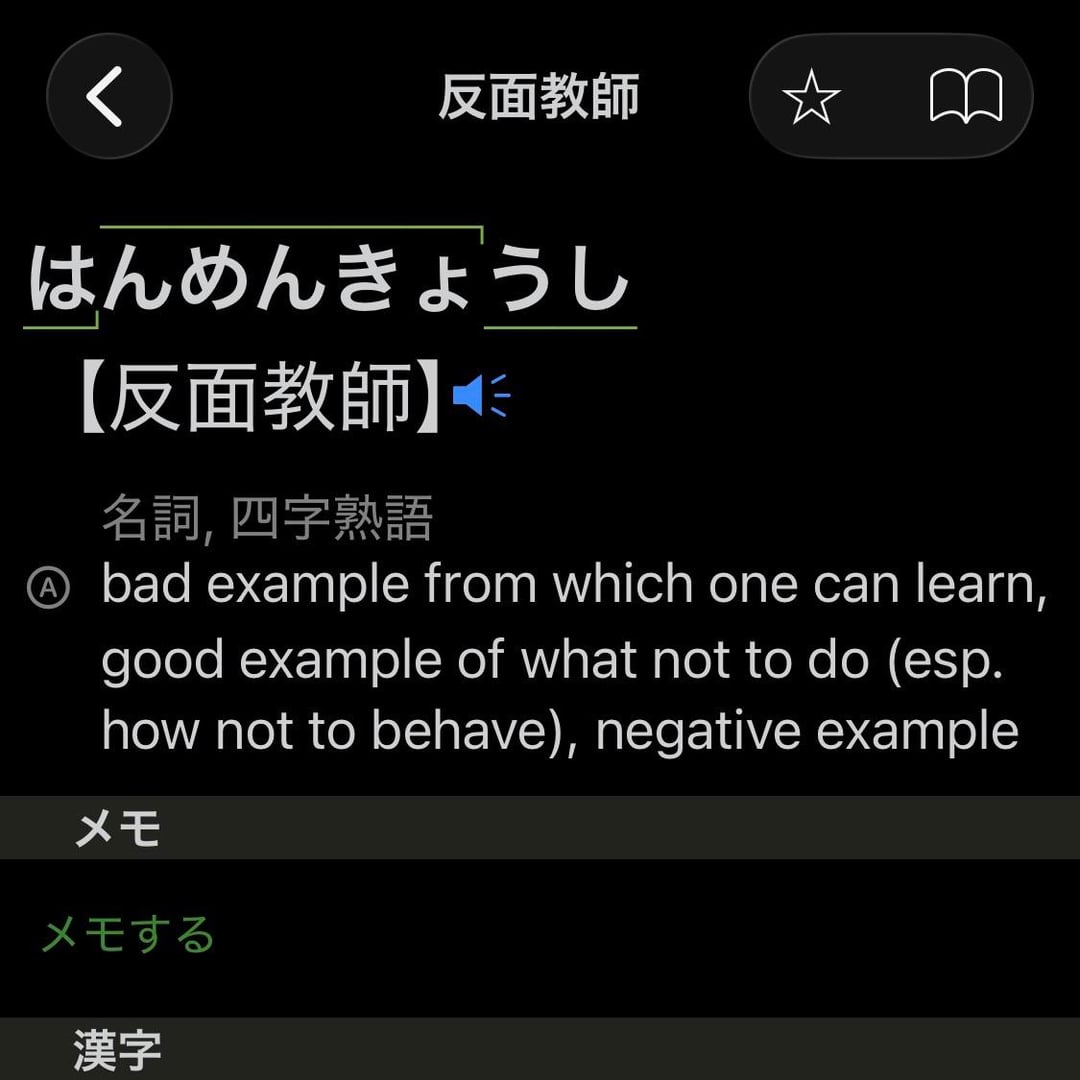Open the book icon in the top bar
Viewport: 1080px width, 1080px height.
point(965,98)
